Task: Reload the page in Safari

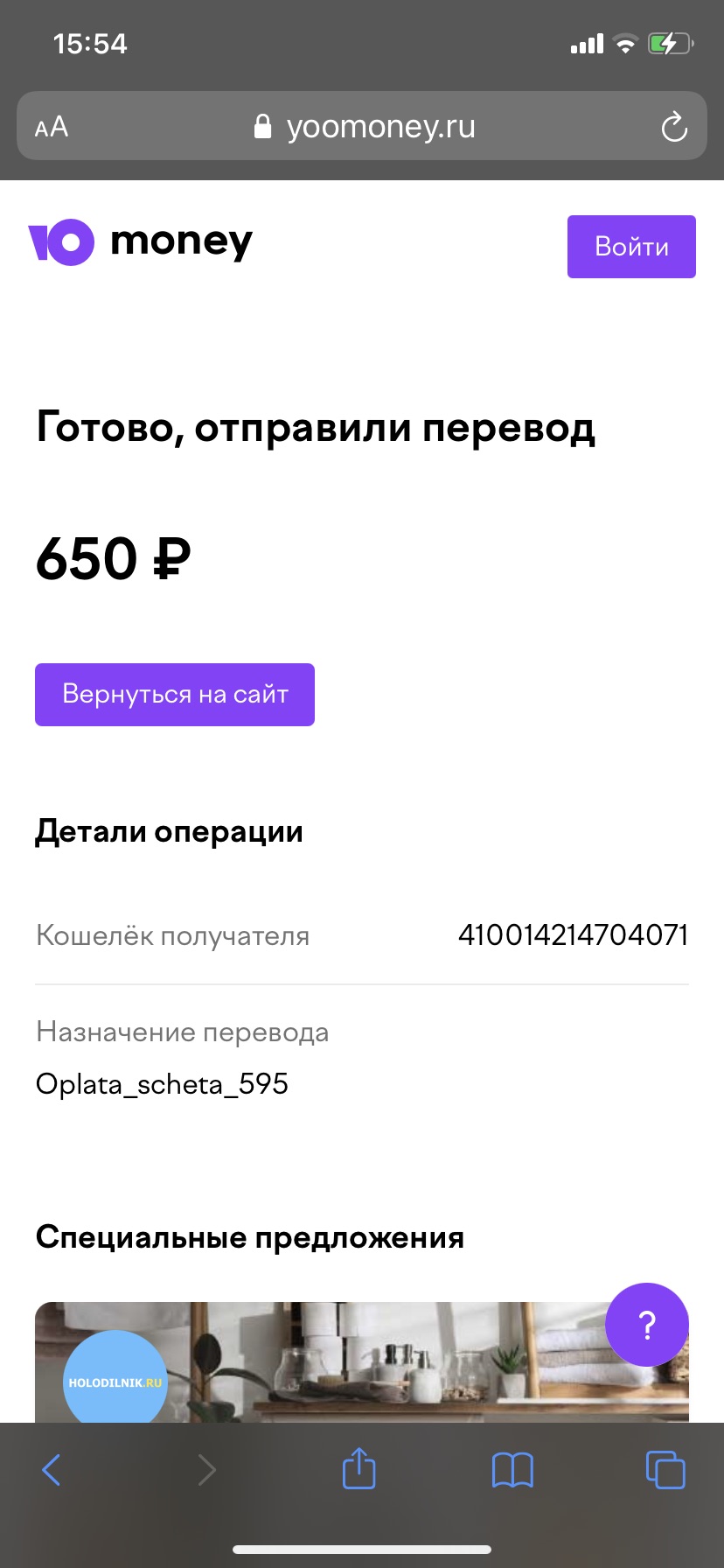Action: click(x=674, y=127)
